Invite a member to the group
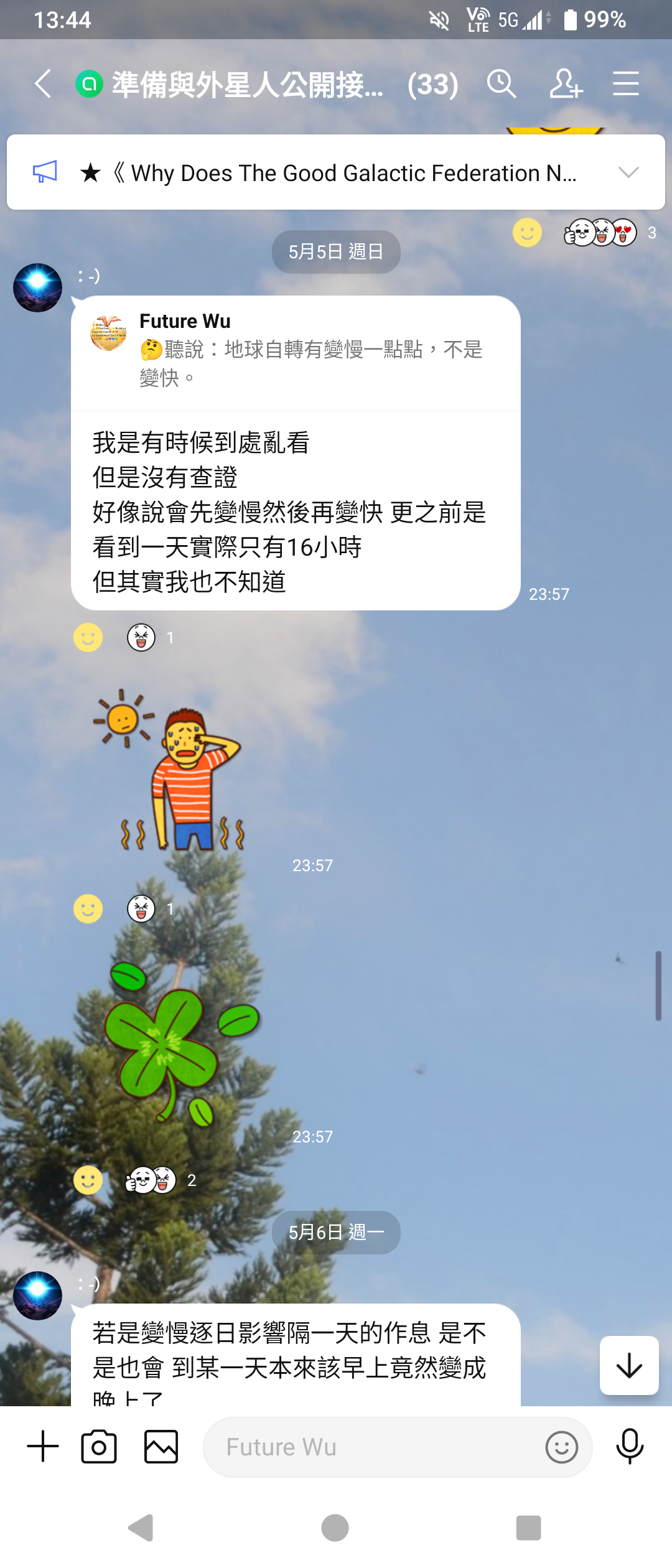 click(566, 84)
